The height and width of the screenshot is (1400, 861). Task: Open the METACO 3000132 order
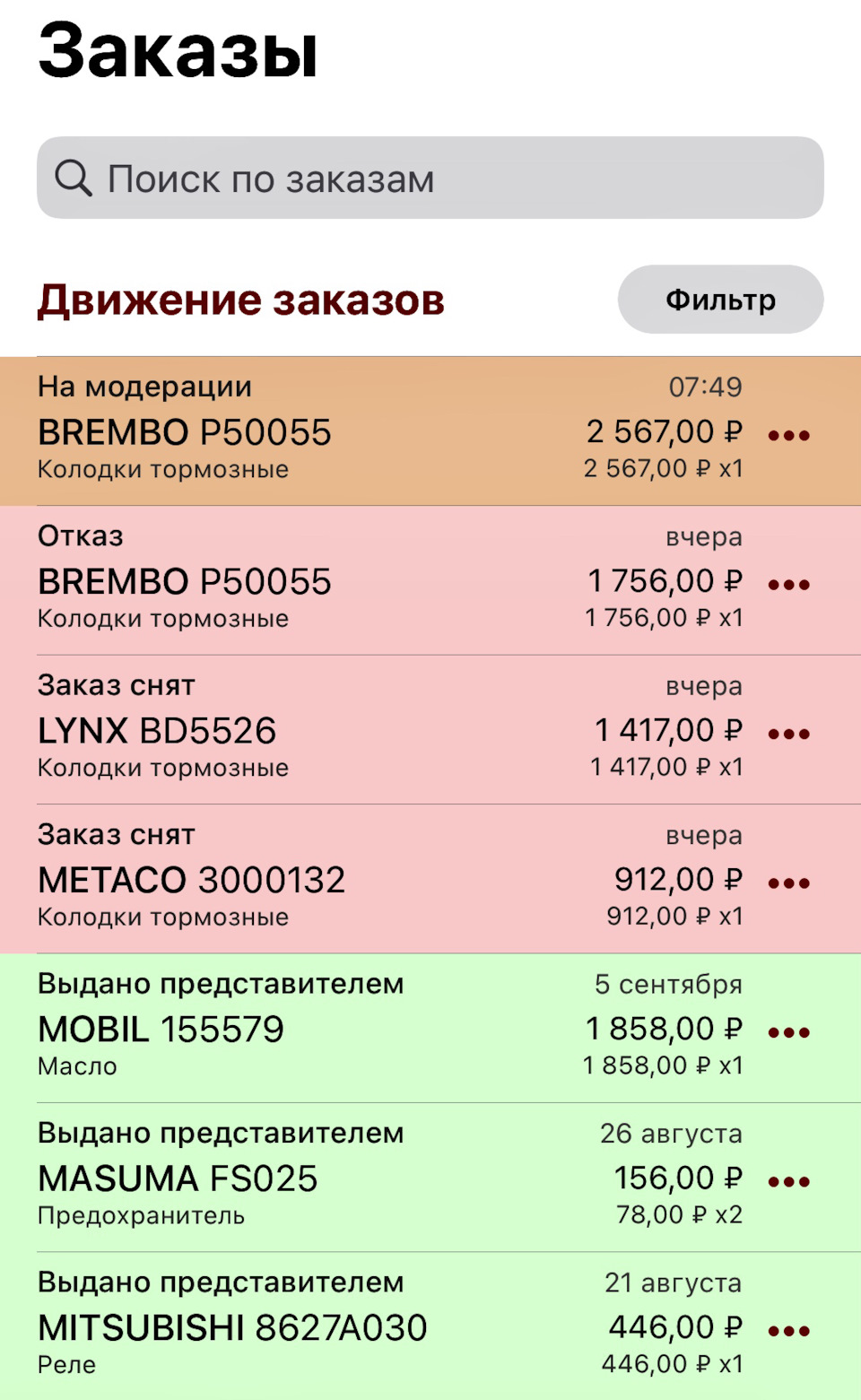point(430,879)
